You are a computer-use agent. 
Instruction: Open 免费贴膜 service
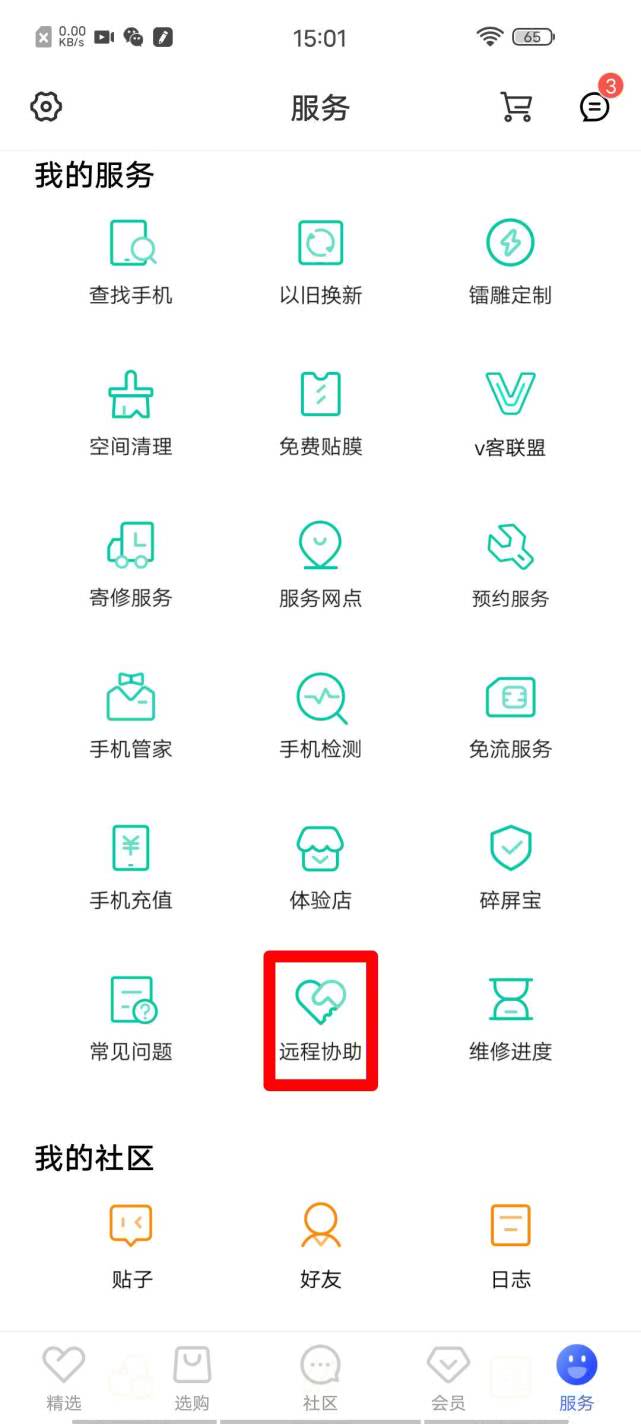tap(320, 412)
